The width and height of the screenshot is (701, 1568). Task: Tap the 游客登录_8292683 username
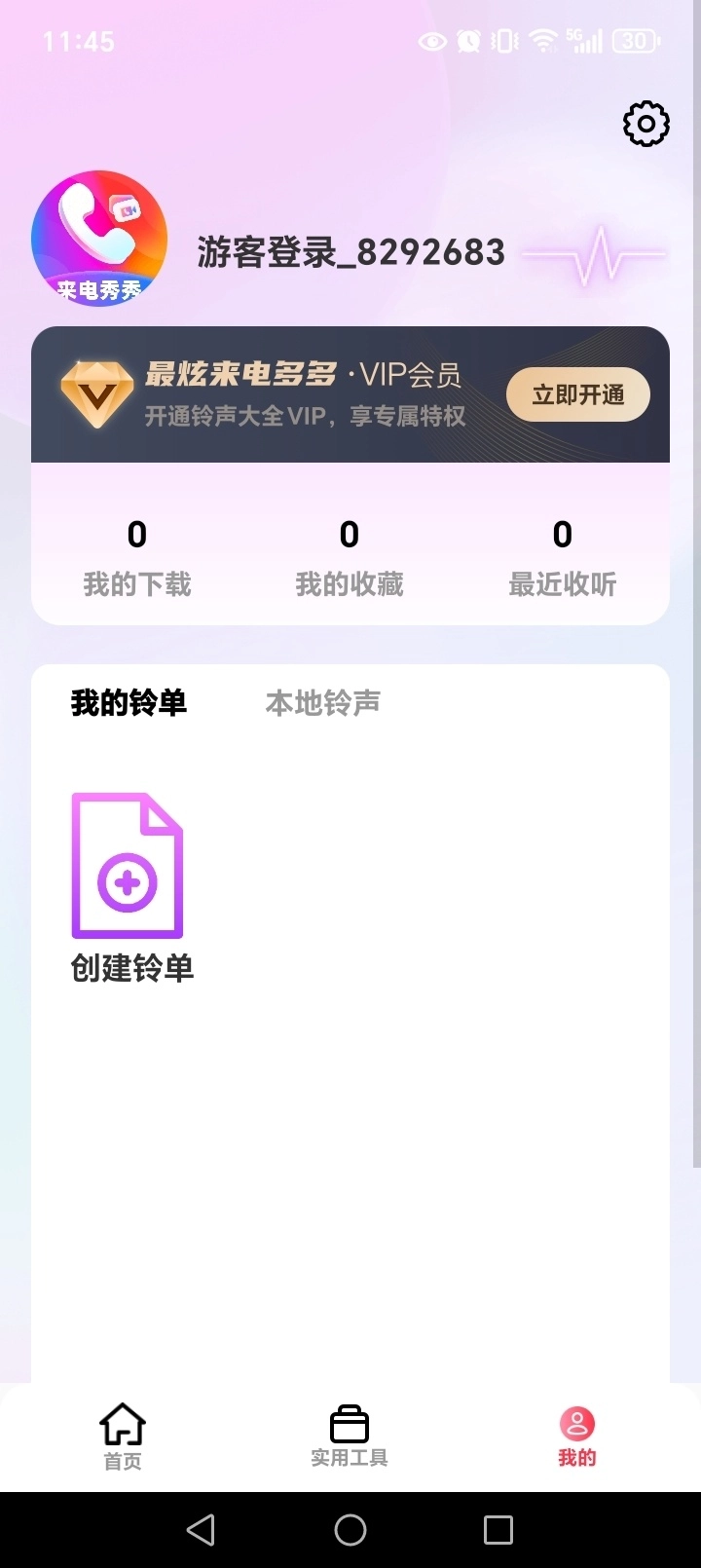[350, 251]
